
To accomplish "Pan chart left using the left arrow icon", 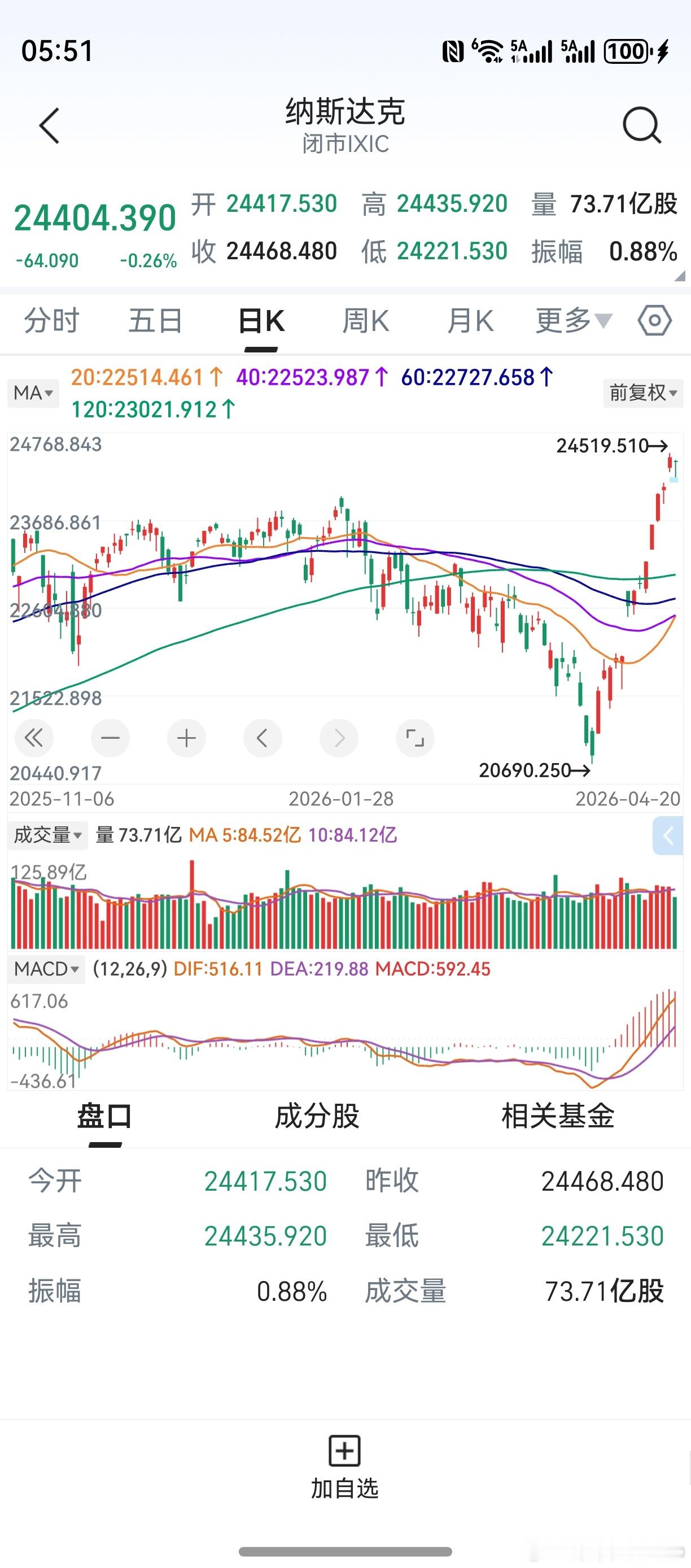I will pyautogui.click(x=262, y=738).
